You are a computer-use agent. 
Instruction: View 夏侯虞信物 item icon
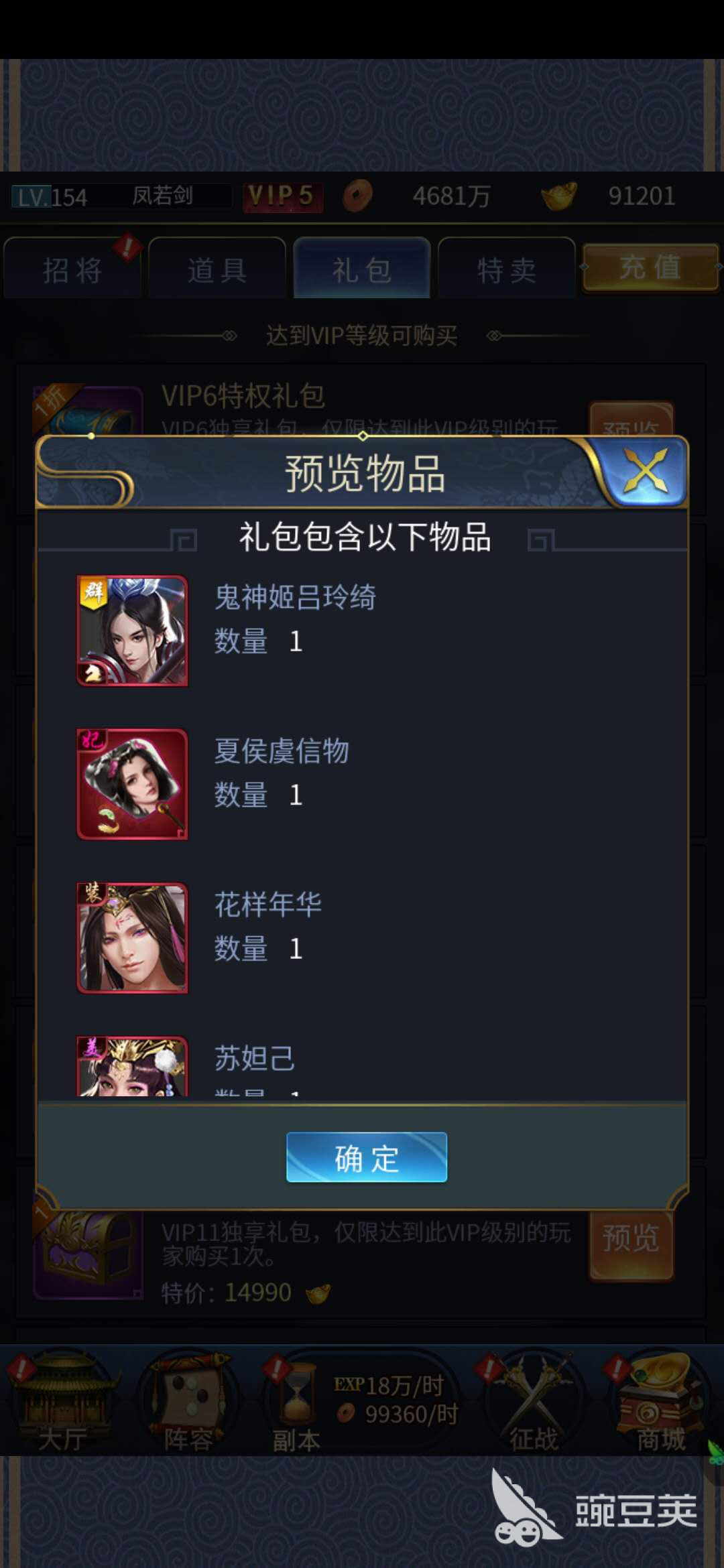tap(133, 784)
